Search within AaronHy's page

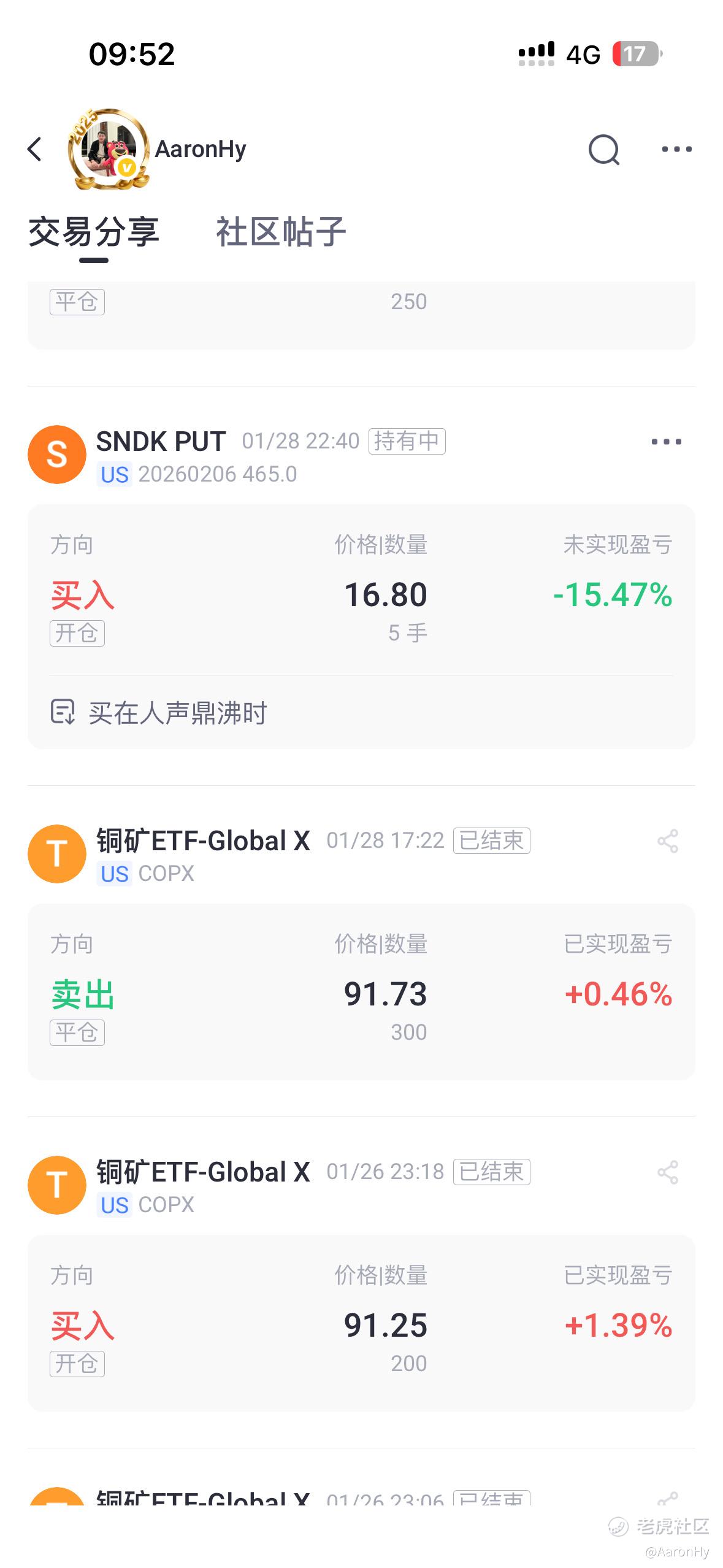tap(603, 149)
